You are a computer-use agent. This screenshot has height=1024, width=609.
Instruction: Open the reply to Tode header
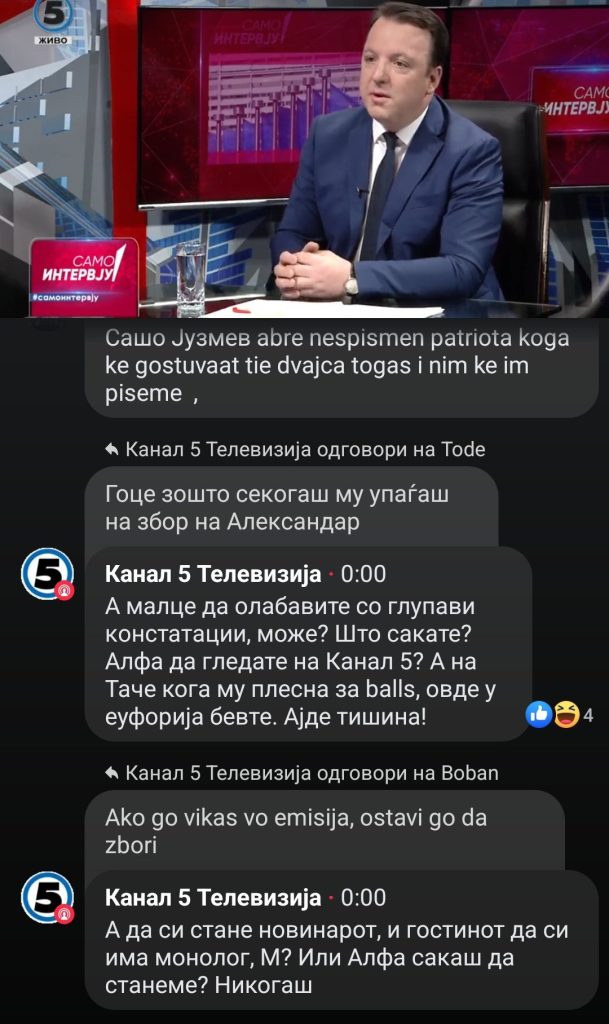295,449
